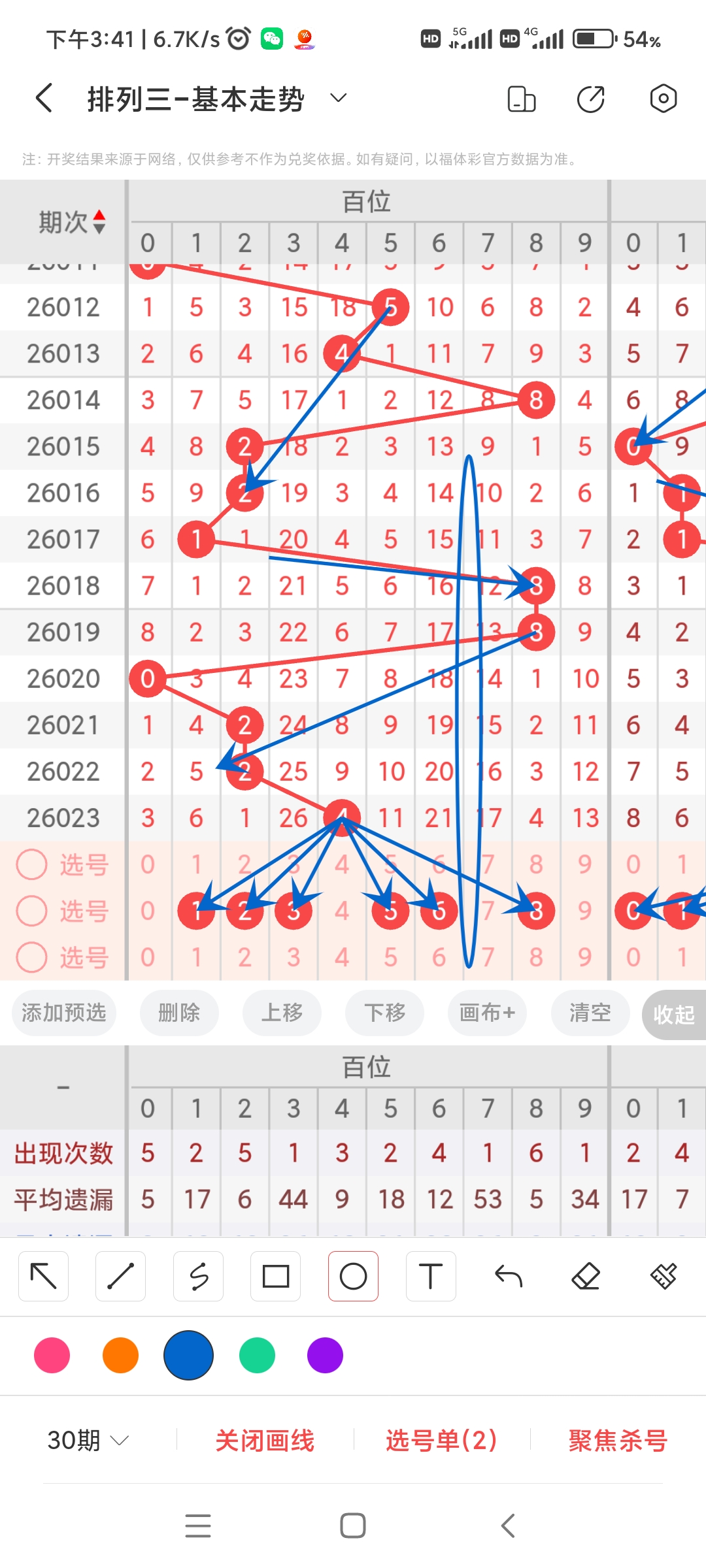706x1568 pixels.
Task: Tap the 下移 move down button
Action: pos(384,1013)
